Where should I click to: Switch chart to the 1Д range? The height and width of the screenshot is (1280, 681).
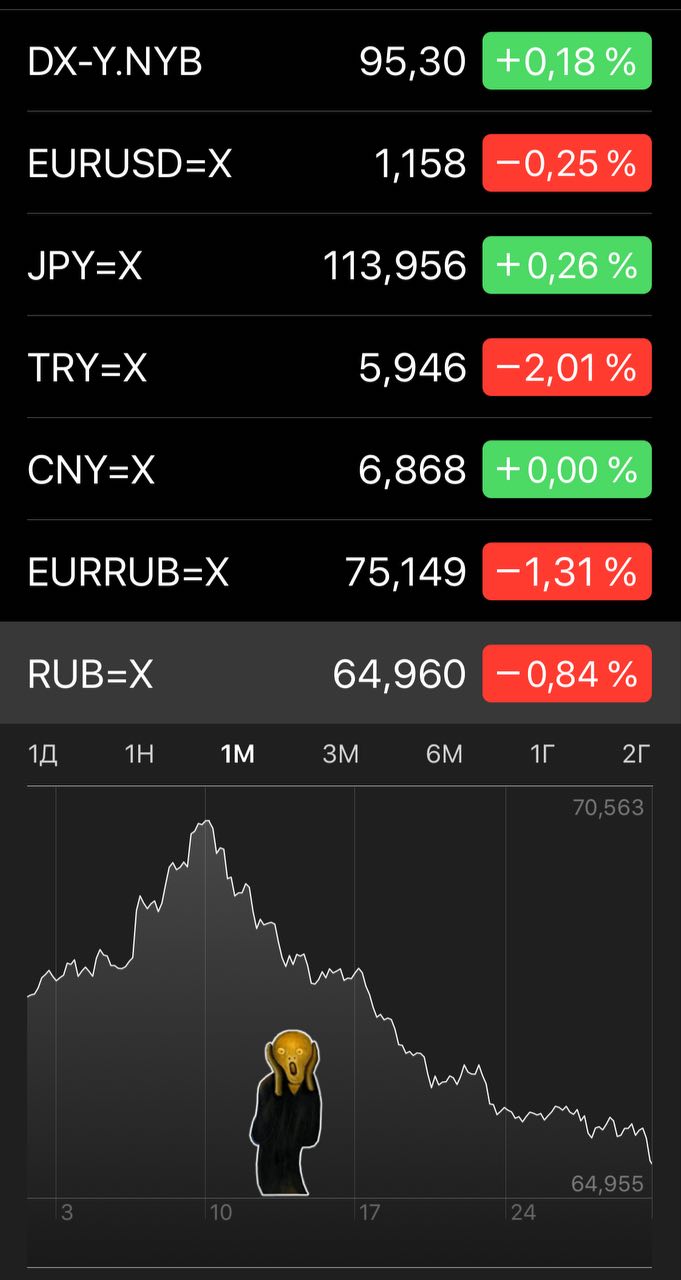(43, 754)
